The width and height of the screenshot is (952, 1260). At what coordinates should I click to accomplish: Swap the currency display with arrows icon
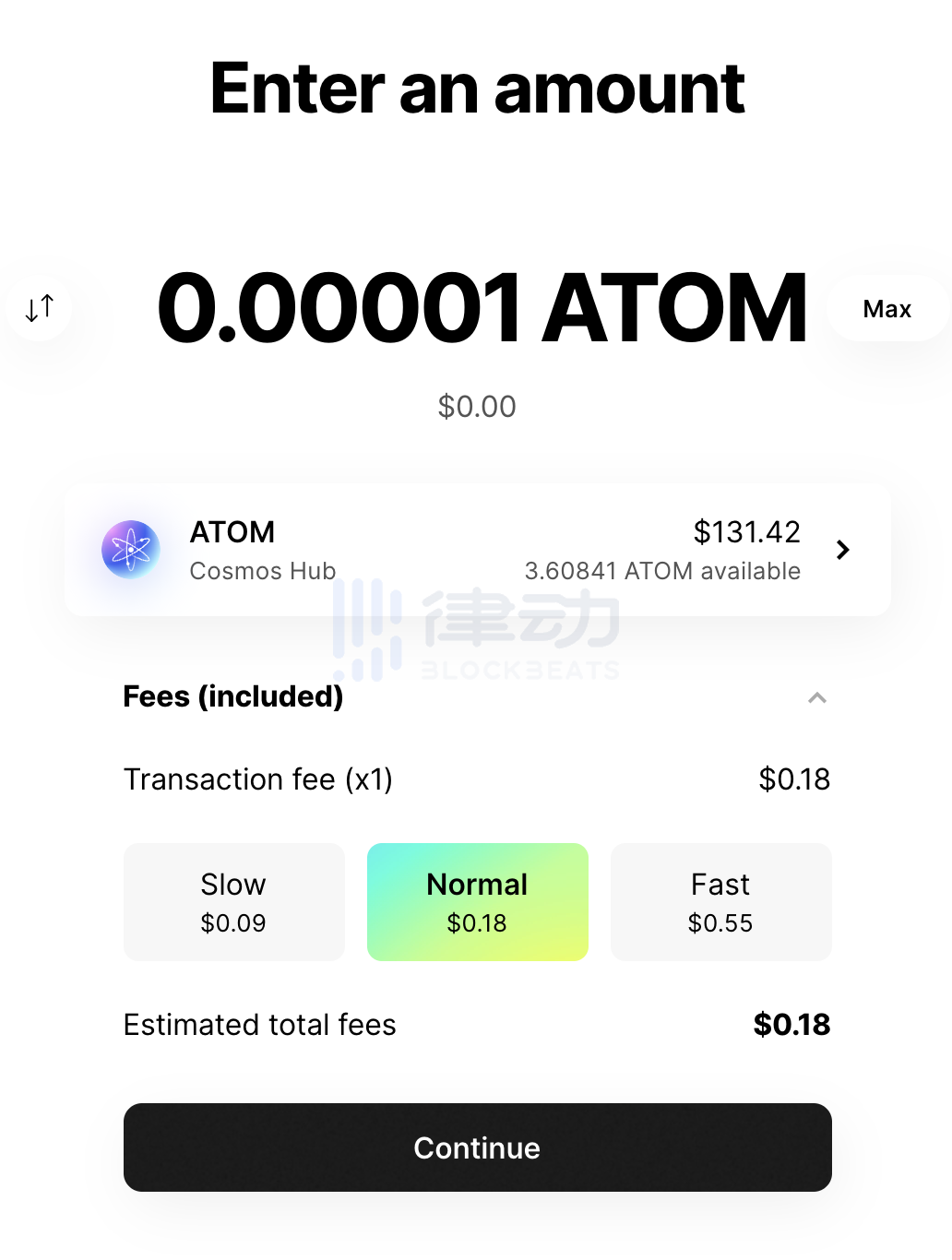[x=40, y=308]
